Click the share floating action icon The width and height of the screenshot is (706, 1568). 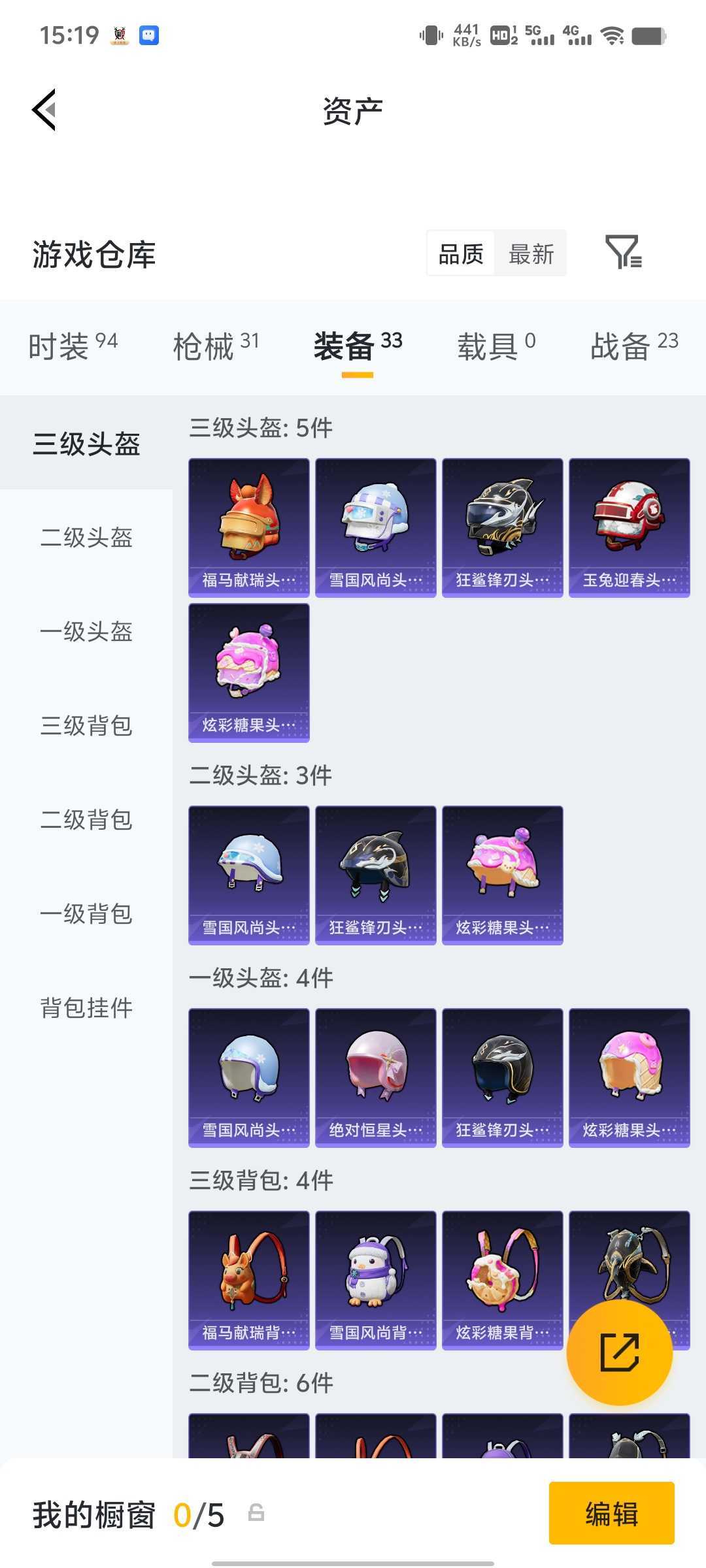click(620, 1351)
